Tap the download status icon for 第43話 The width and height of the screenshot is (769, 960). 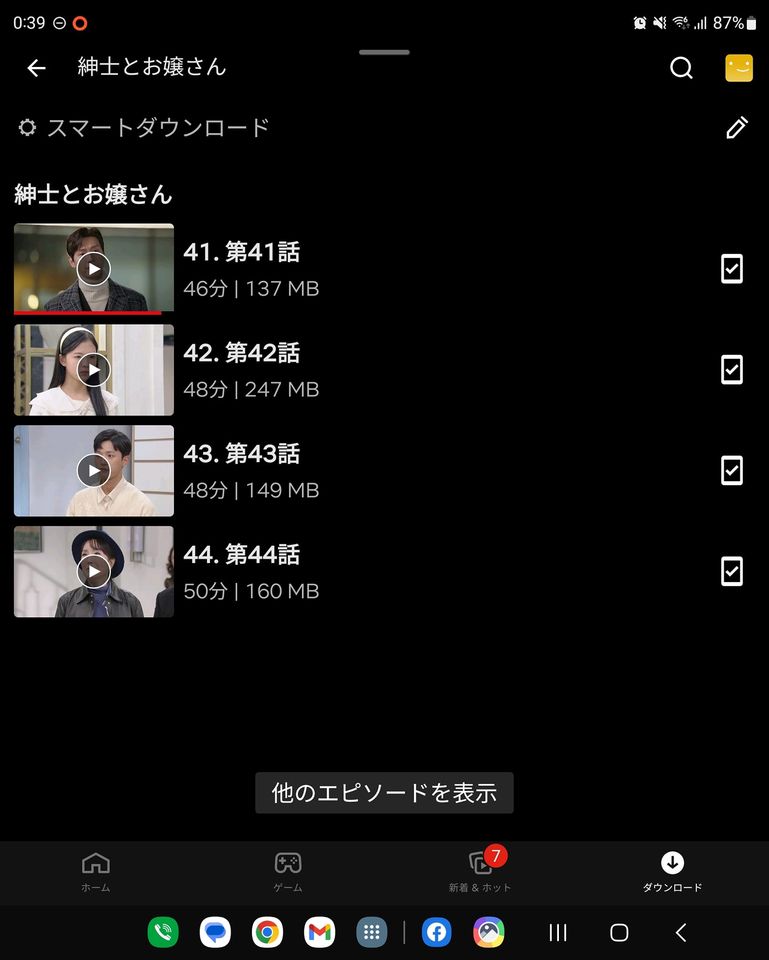(732, 471)
